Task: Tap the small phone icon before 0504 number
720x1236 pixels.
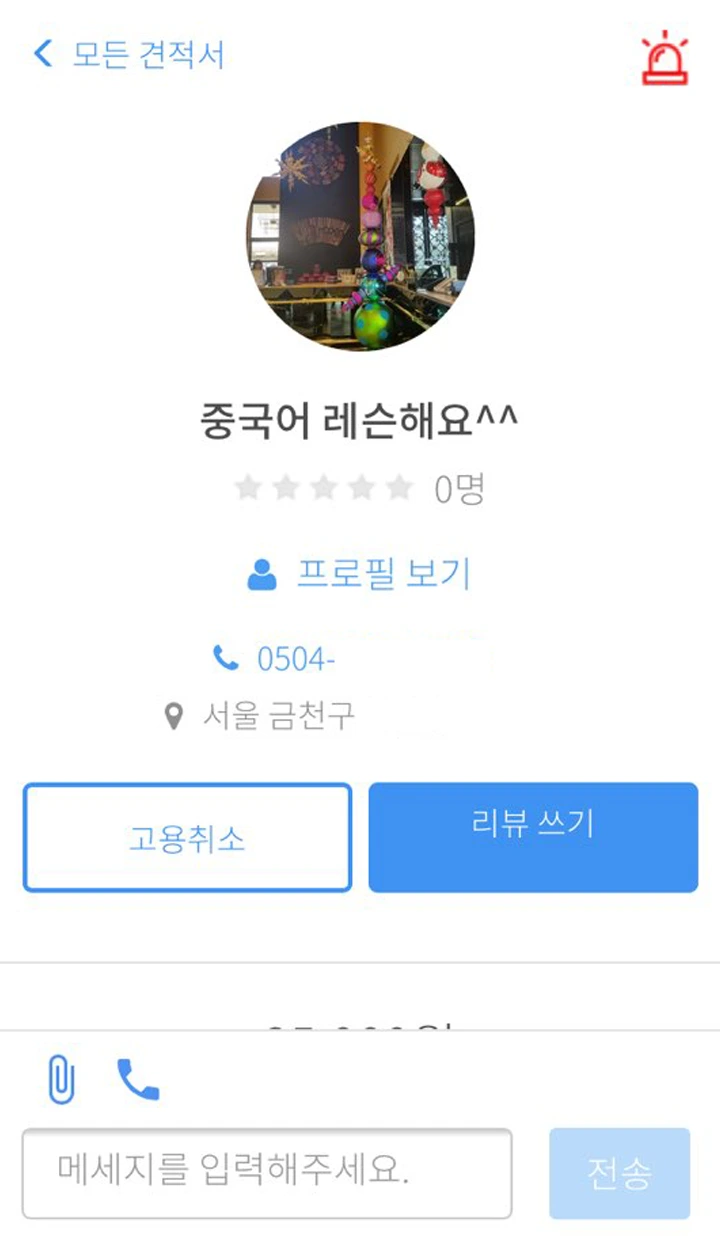Action: (x=222, y=659)
